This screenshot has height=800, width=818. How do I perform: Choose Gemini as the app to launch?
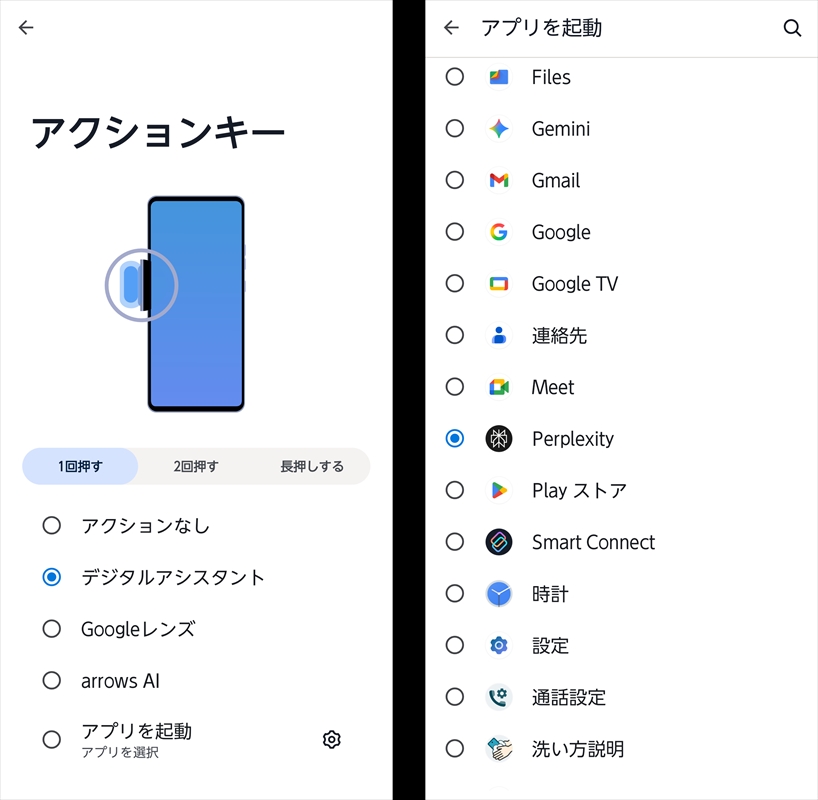[x=455, y=129]
